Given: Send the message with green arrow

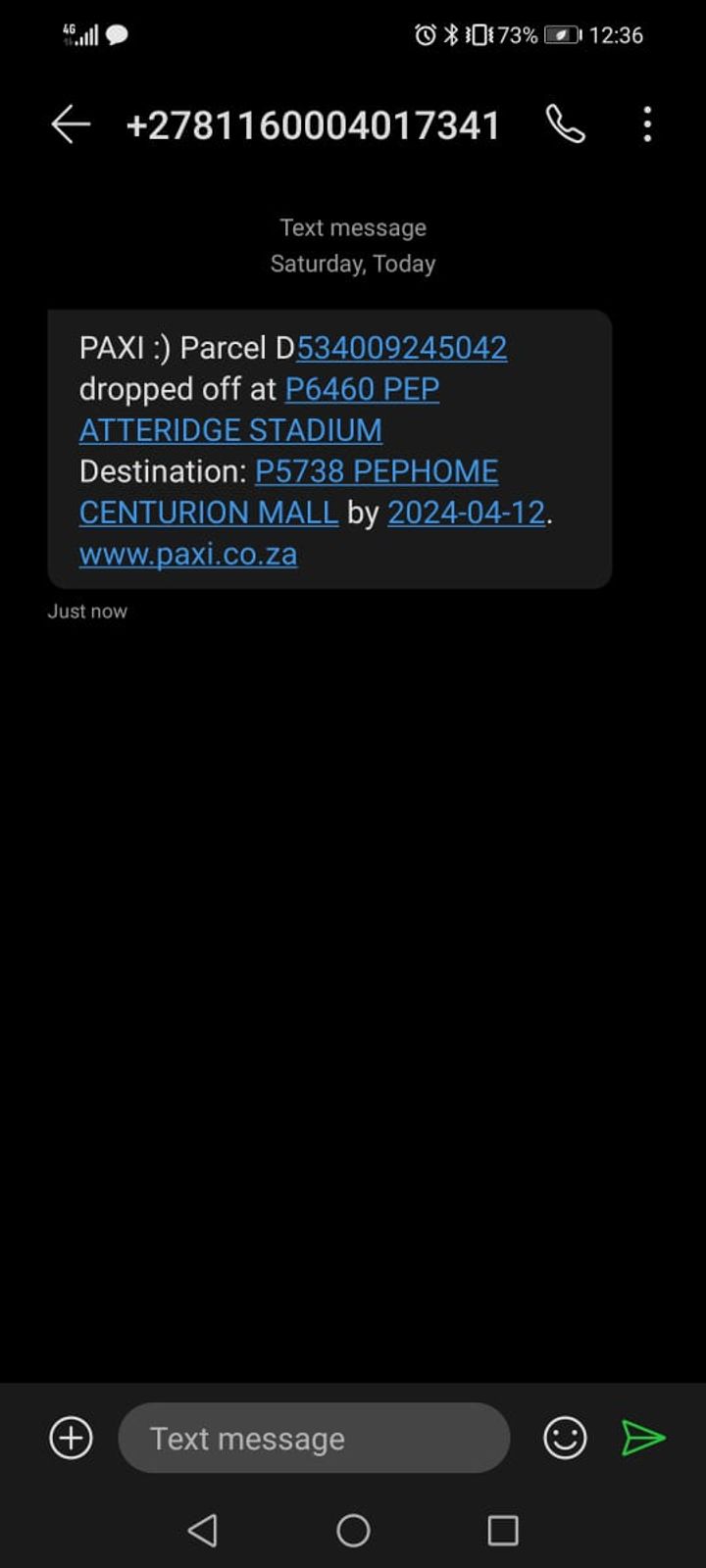Looking at the screenshot, I should [643, 1438].
